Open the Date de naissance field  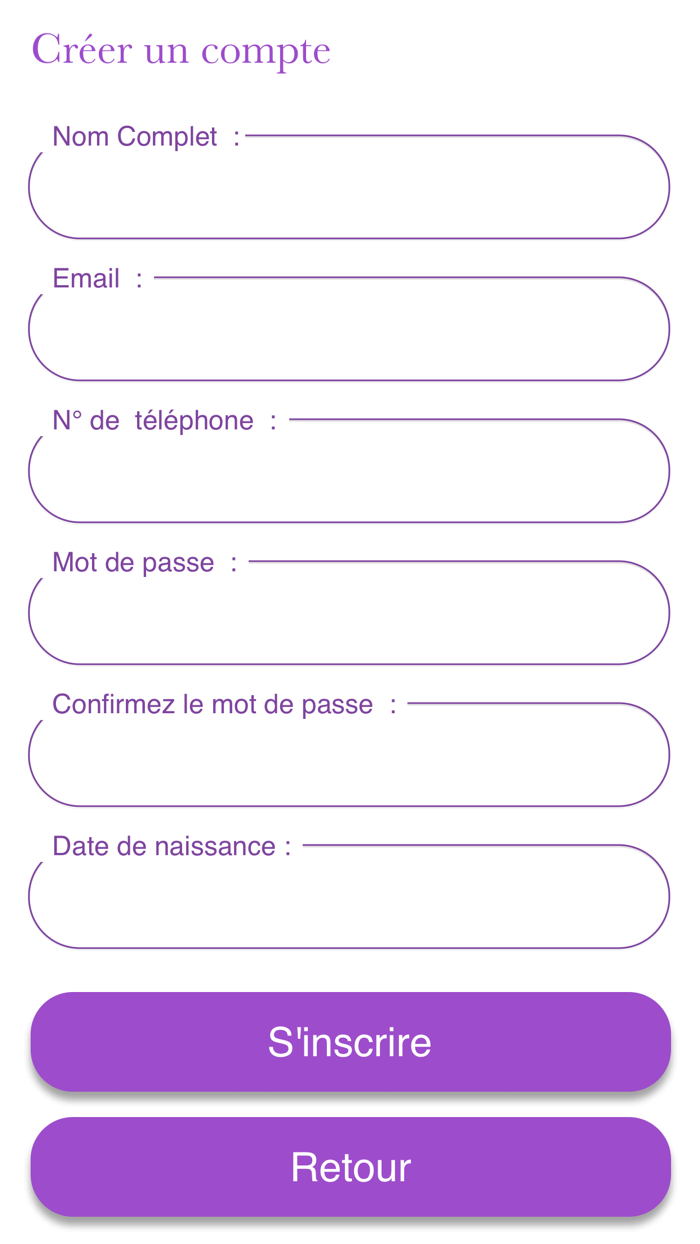(x=349, y=897)
